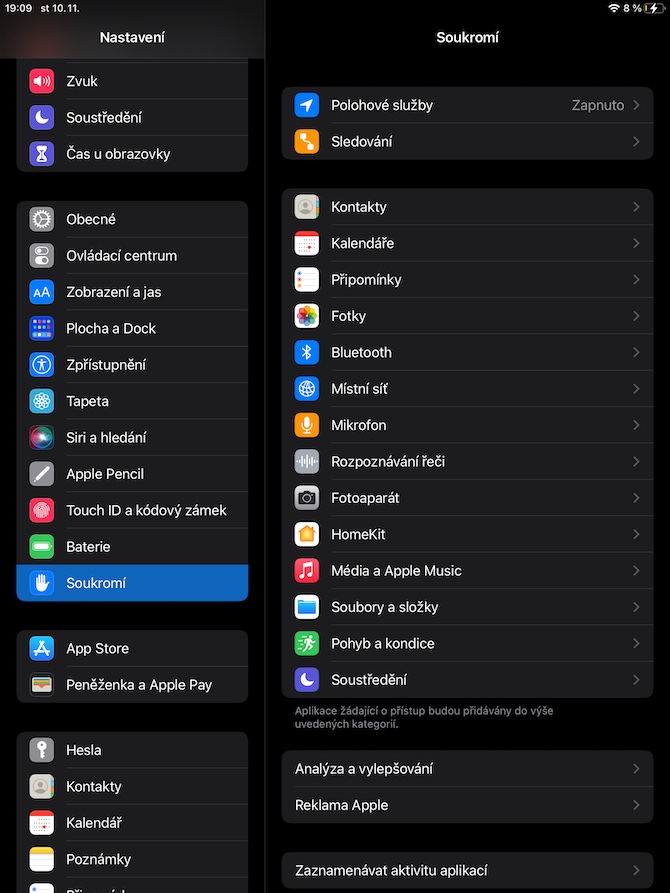Open Bluetooth privacy permissions
This screenshot has width=670, height=893.
click(x=467, y=352)
